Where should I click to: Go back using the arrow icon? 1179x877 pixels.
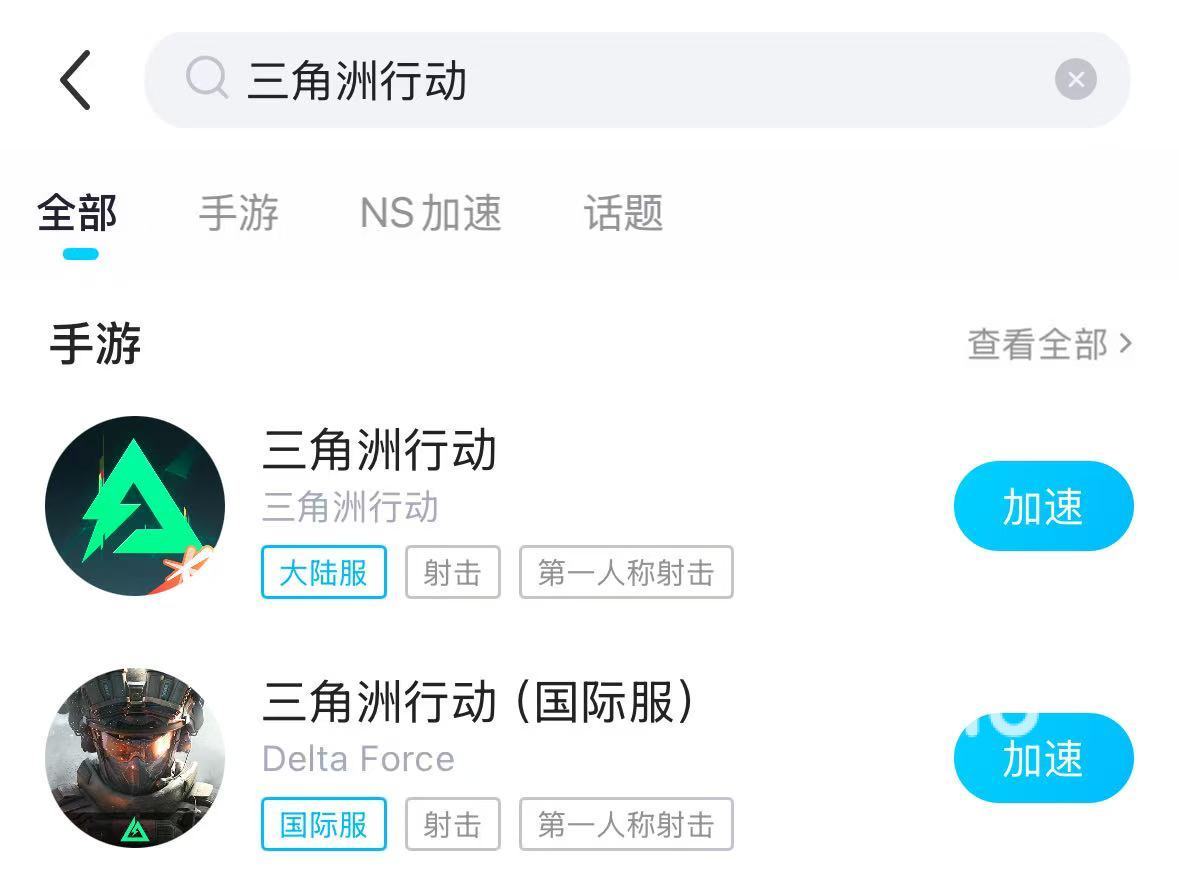click(76, 80)
